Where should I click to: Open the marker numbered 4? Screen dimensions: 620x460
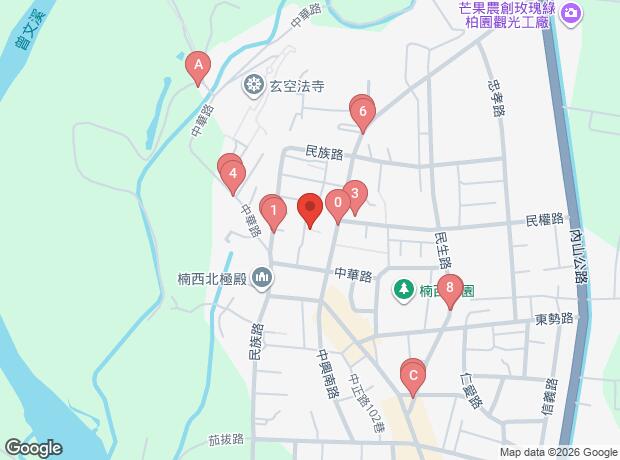pos(233,178)
